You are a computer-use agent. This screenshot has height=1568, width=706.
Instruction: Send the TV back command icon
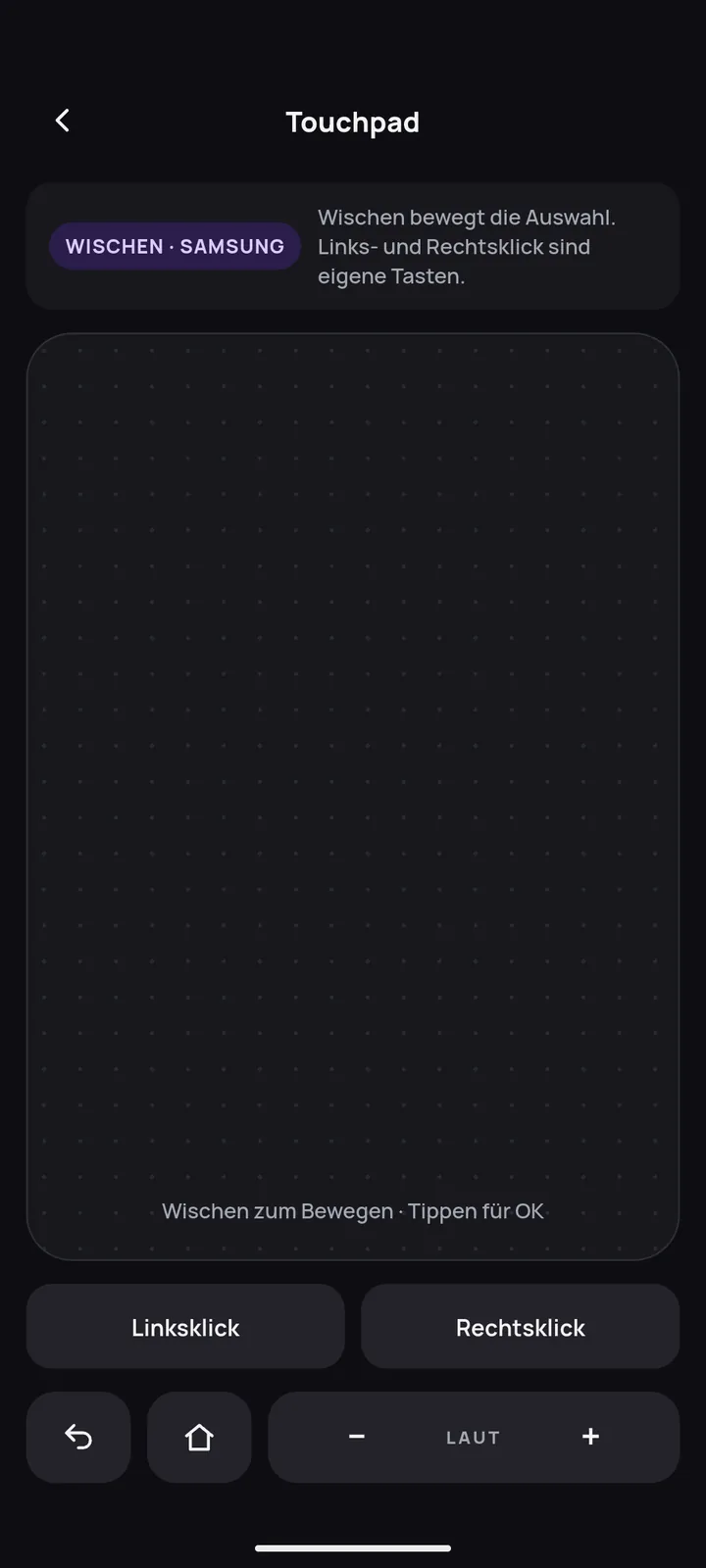(78, 1437)
